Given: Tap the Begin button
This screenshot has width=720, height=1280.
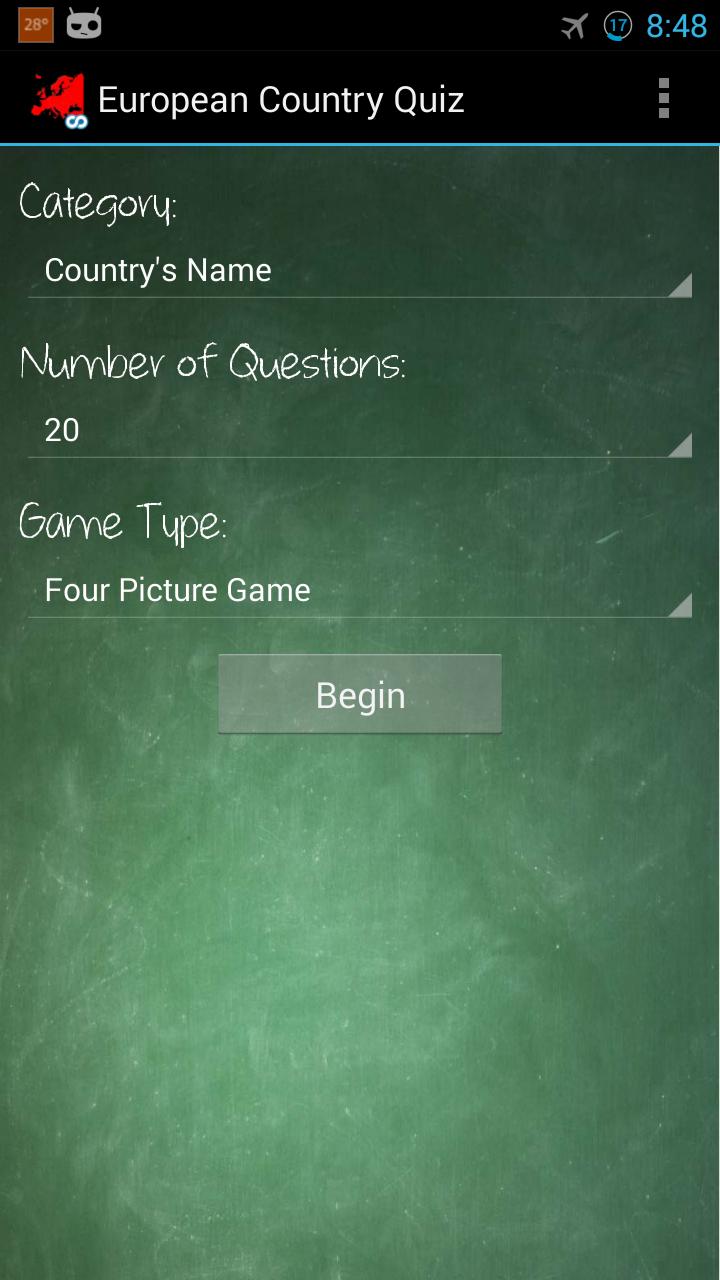Looking at the screenshot, I should 360,695.
